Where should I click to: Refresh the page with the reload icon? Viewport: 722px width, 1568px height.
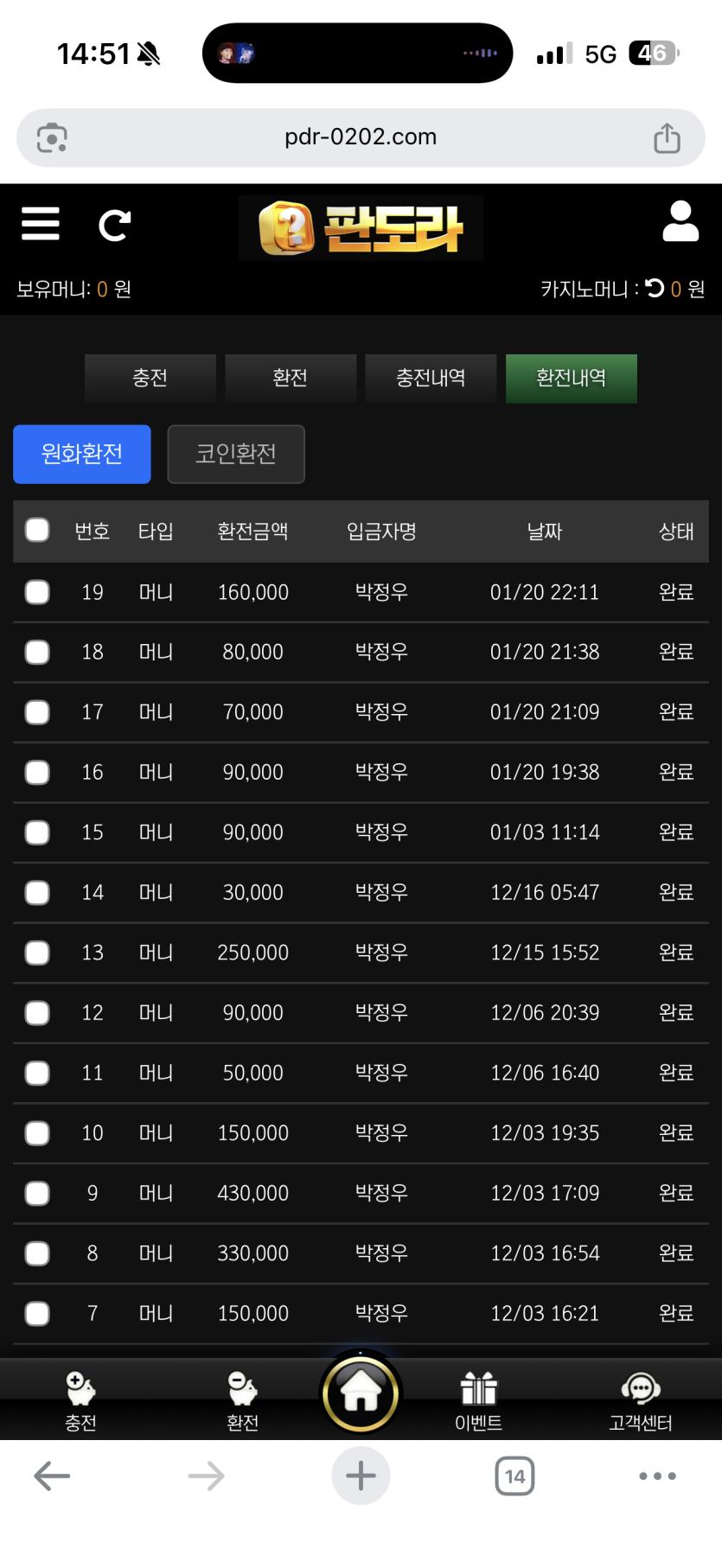(114, 226)
